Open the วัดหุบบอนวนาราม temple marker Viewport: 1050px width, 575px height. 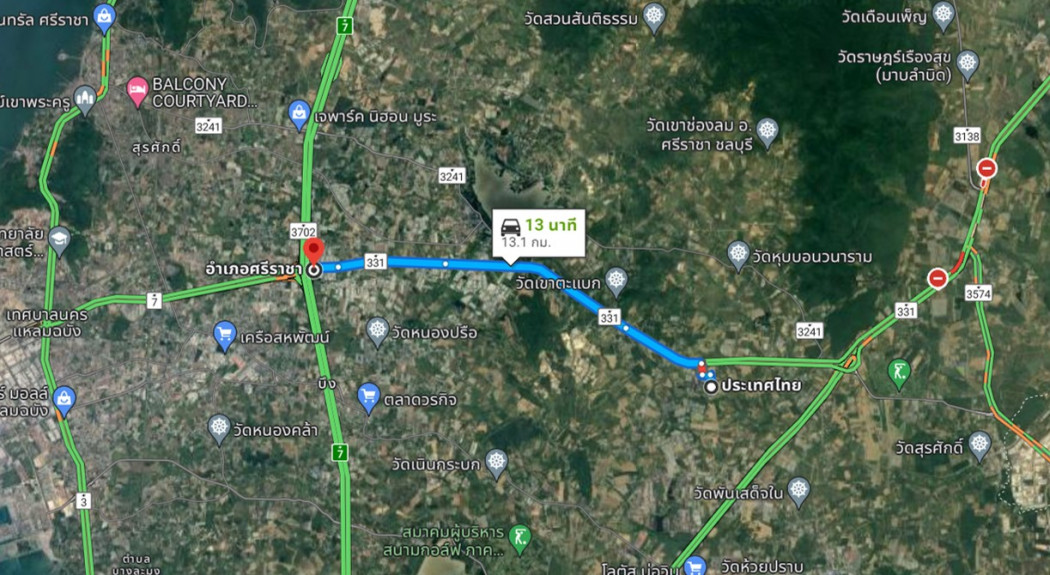click(738, 255)
